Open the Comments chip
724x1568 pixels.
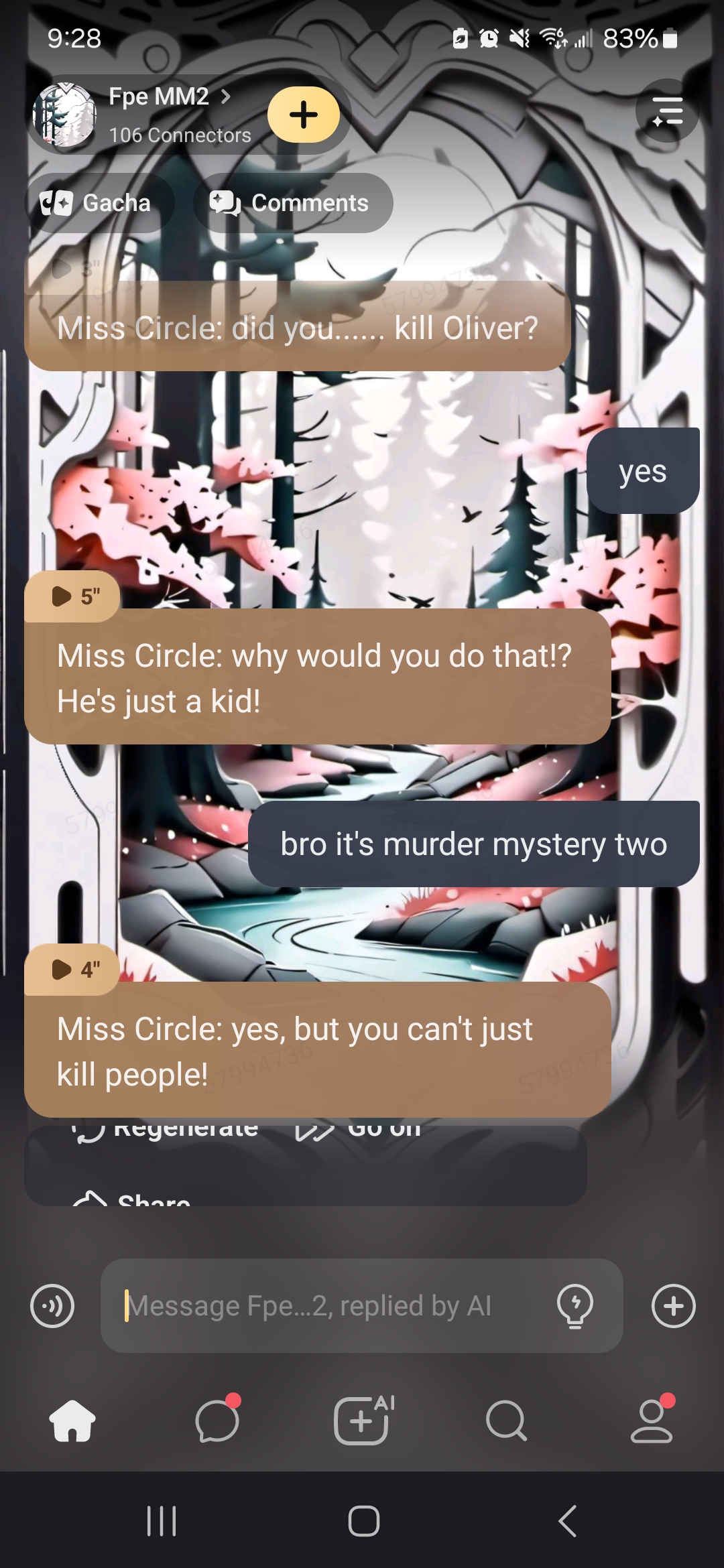tap(293, 203)
